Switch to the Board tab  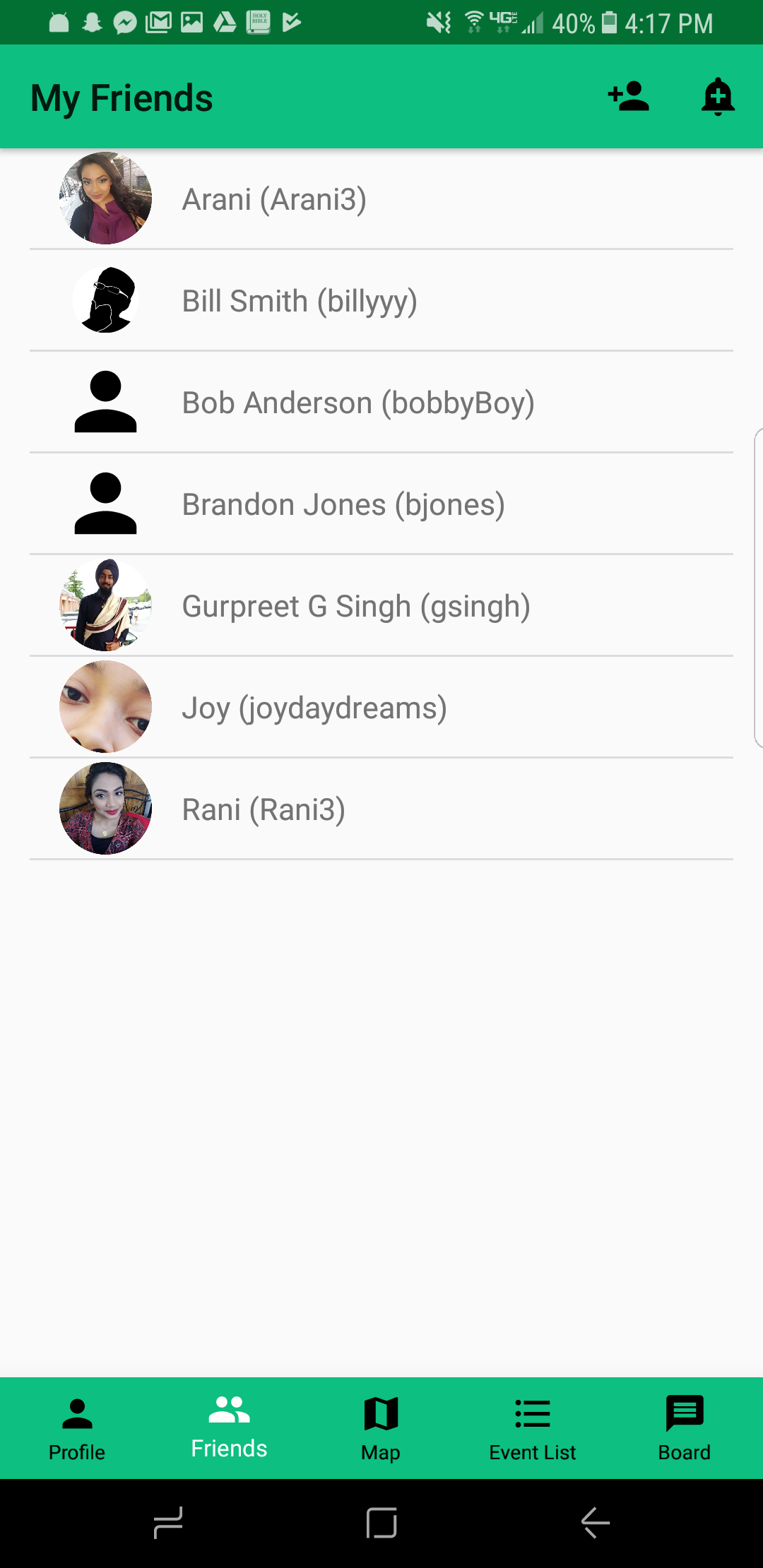pyautogui.click(x=684, y=1428)
